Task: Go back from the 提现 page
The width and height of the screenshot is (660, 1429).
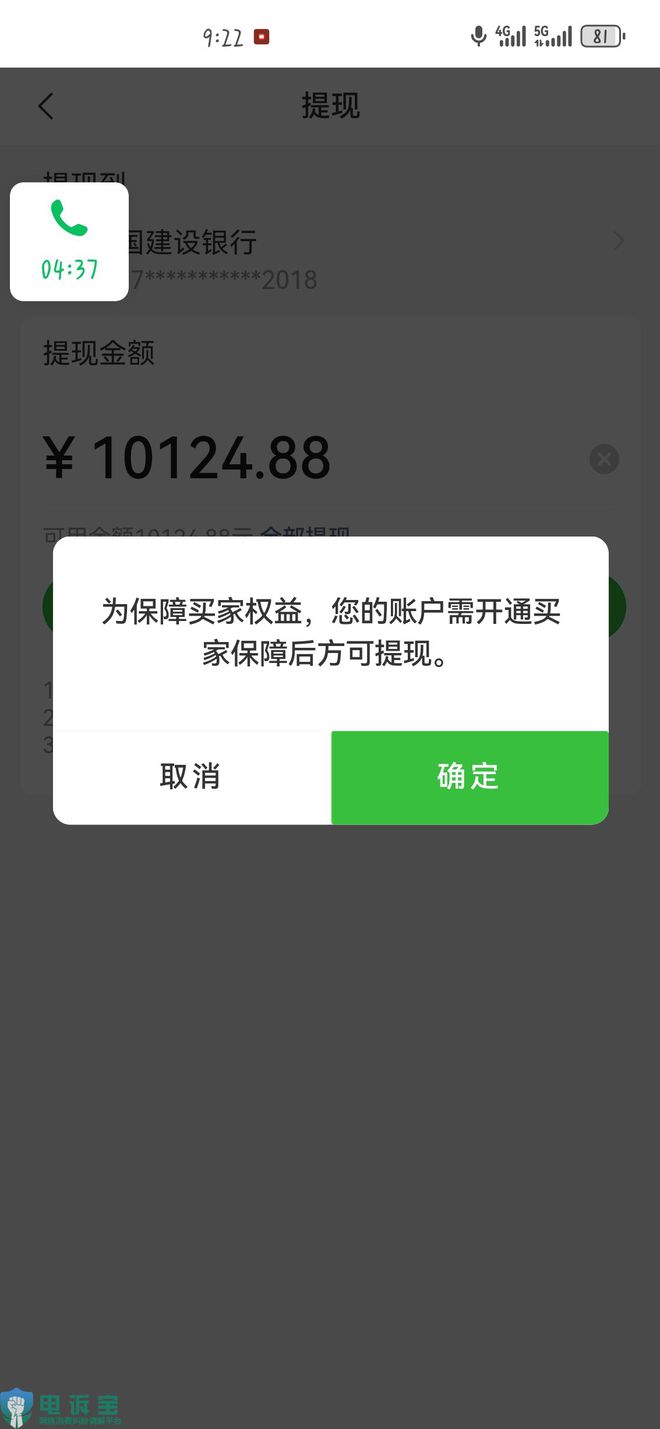Action: (46, 106)
